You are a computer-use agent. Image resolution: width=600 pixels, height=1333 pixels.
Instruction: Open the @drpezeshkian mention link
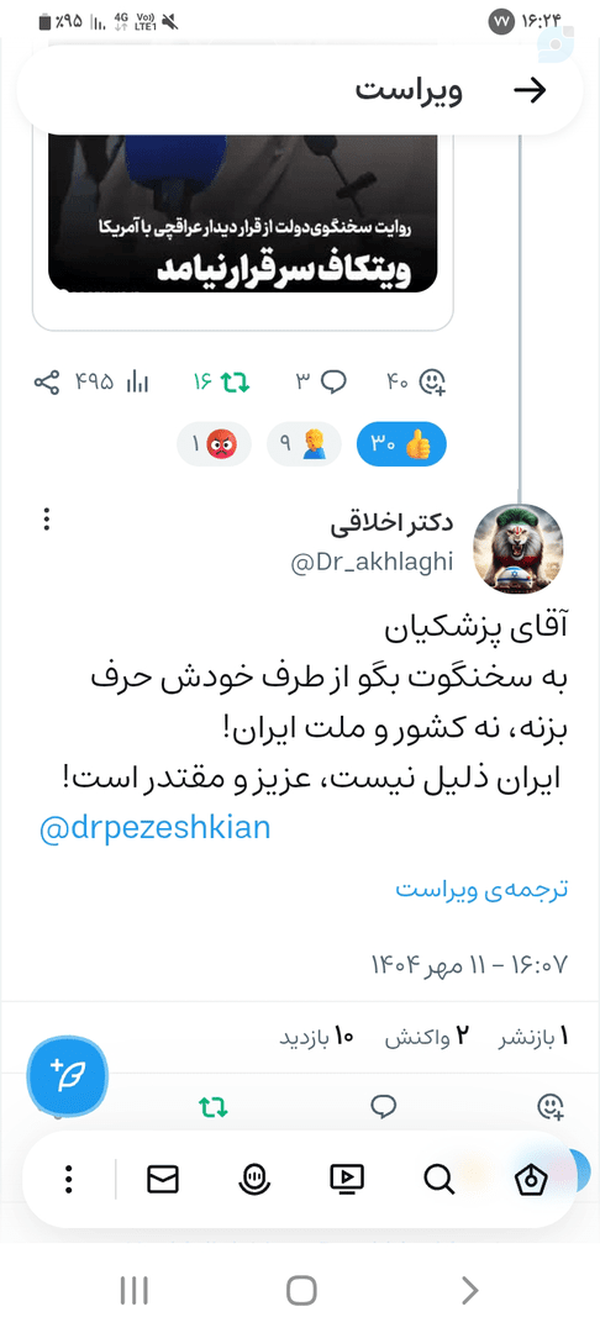click(x=155, y=828)
